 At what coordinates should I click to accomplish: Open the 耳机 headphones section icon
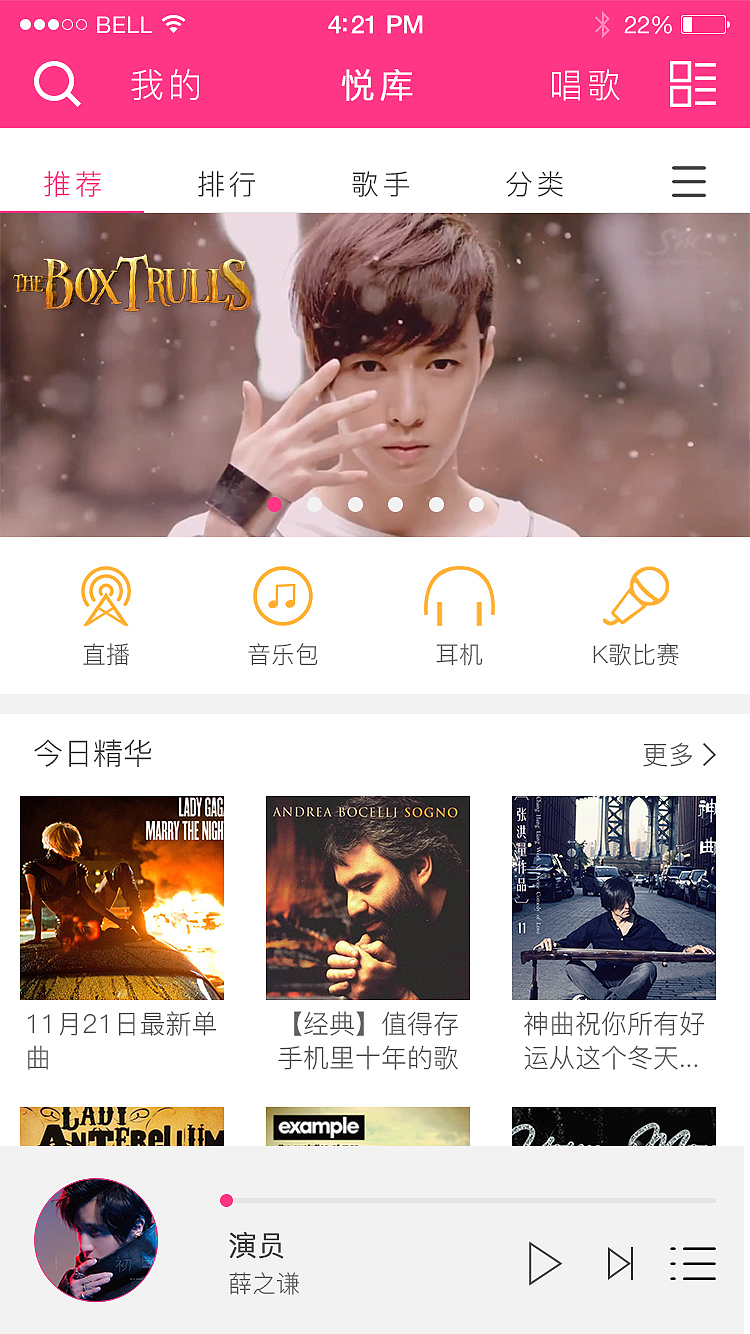tap(458, 593)
